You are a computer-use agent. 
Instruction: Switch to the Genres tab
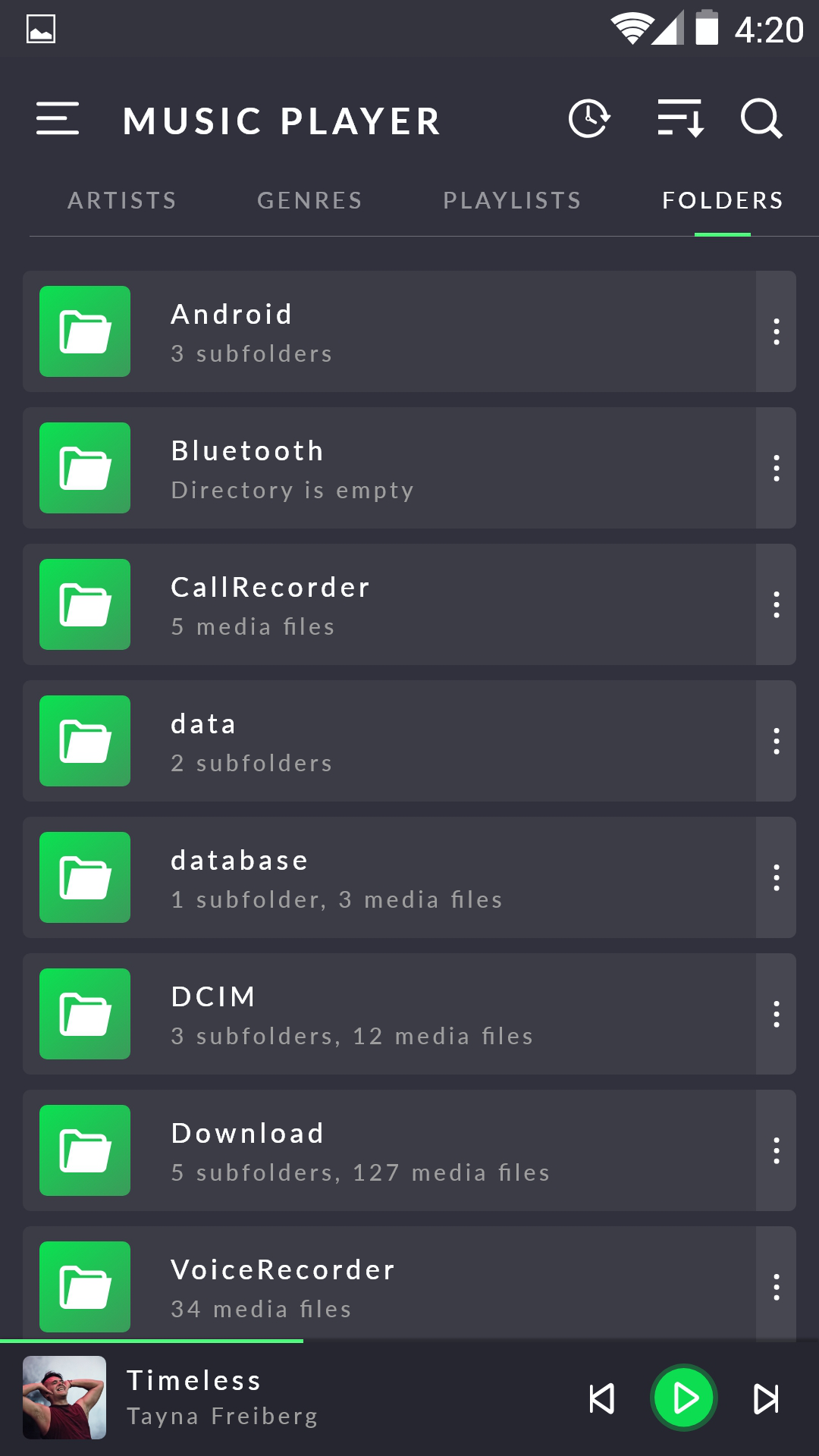(309, 200)
